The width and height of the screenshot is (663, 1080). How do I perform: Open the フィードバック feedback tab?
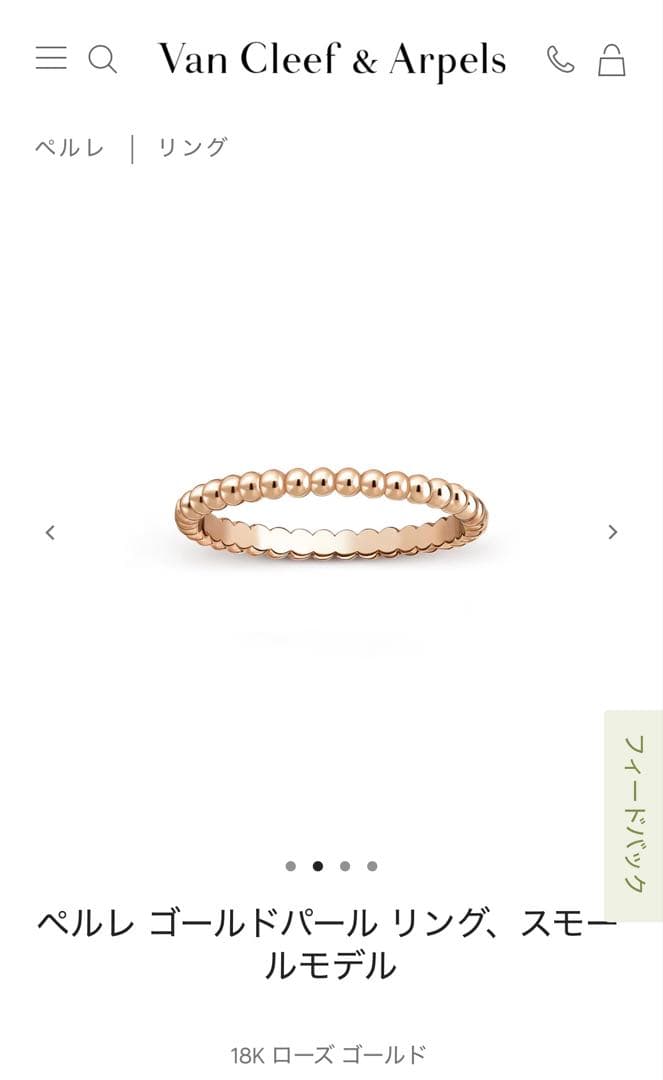coord(634,814)
